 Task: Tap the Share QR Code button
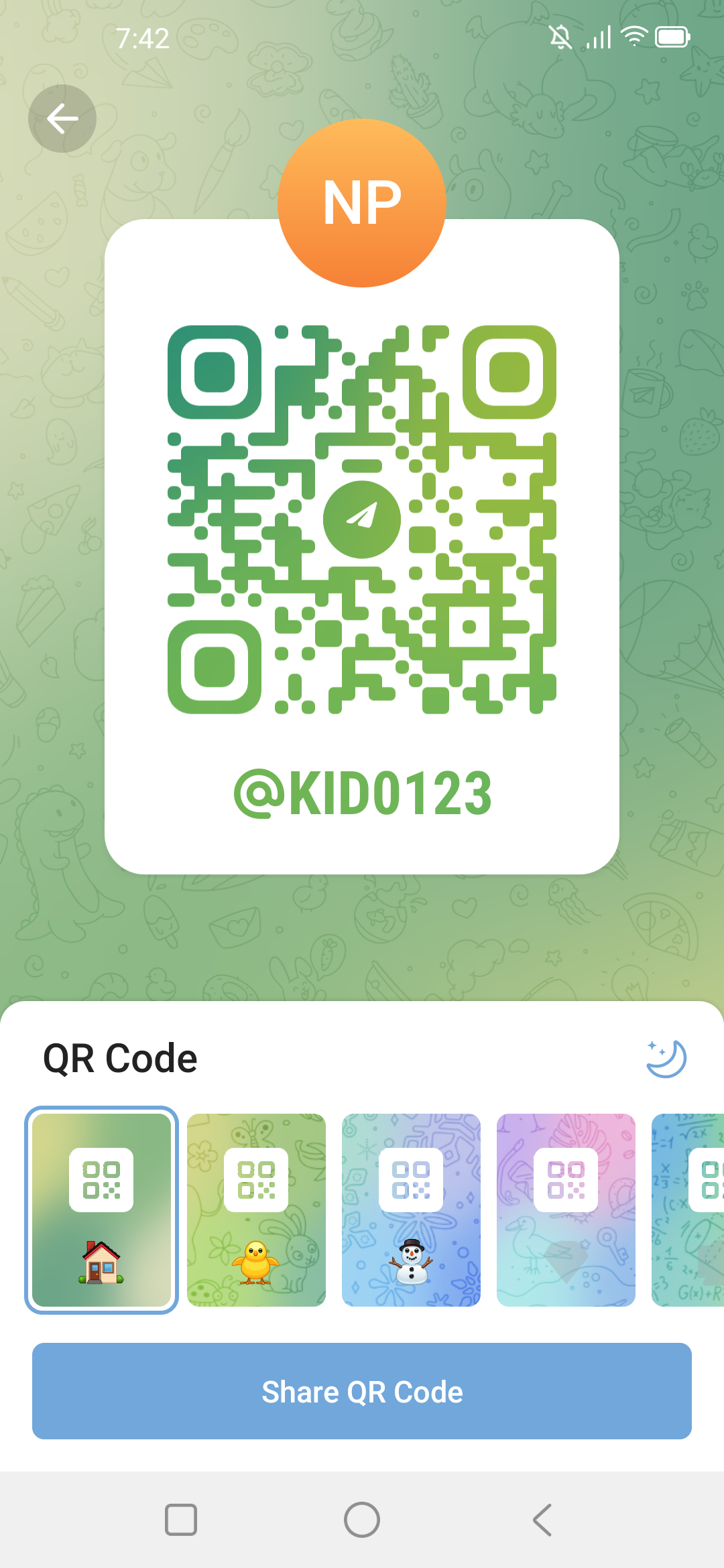362,1391
